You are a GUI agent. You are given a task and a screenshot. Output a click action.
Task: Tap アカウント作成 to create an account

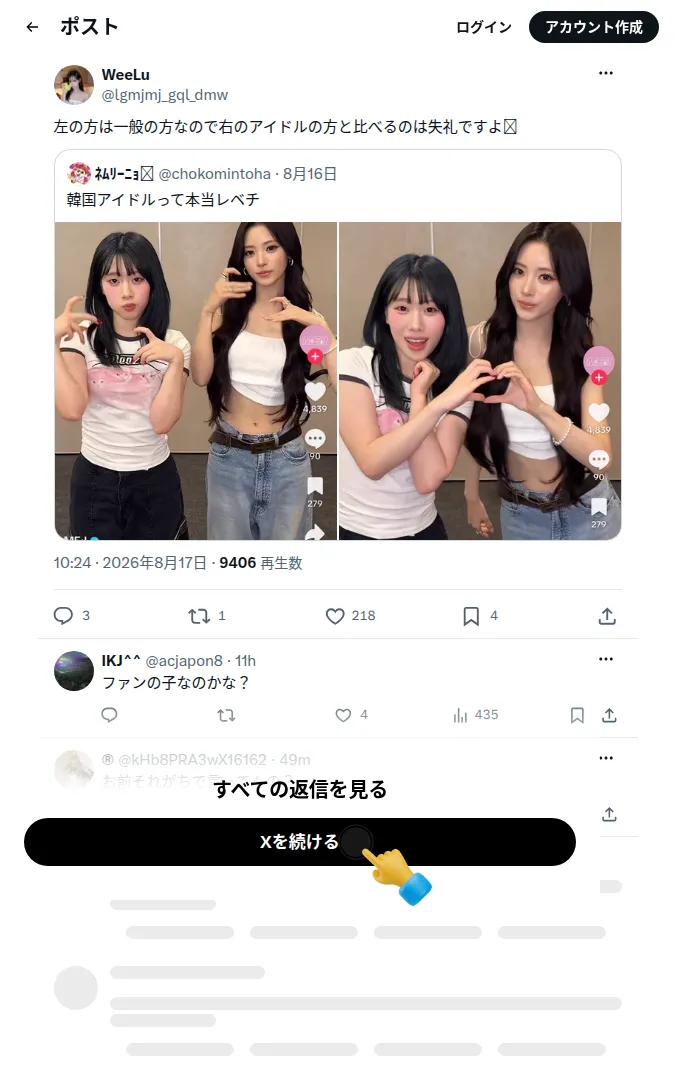pos(594,27)
